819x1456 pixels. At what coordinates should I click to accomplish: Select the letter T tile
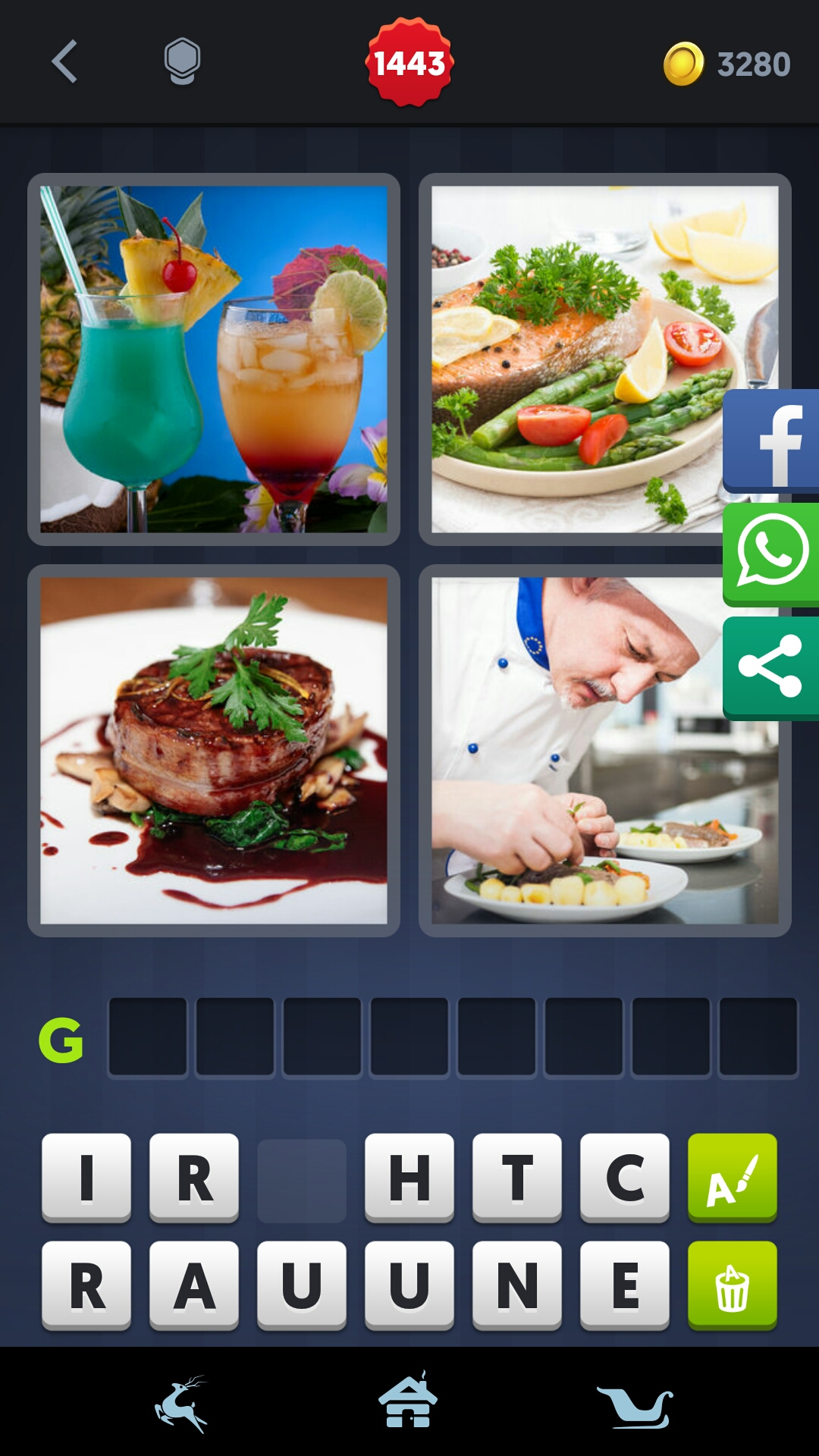(517, 1178)
